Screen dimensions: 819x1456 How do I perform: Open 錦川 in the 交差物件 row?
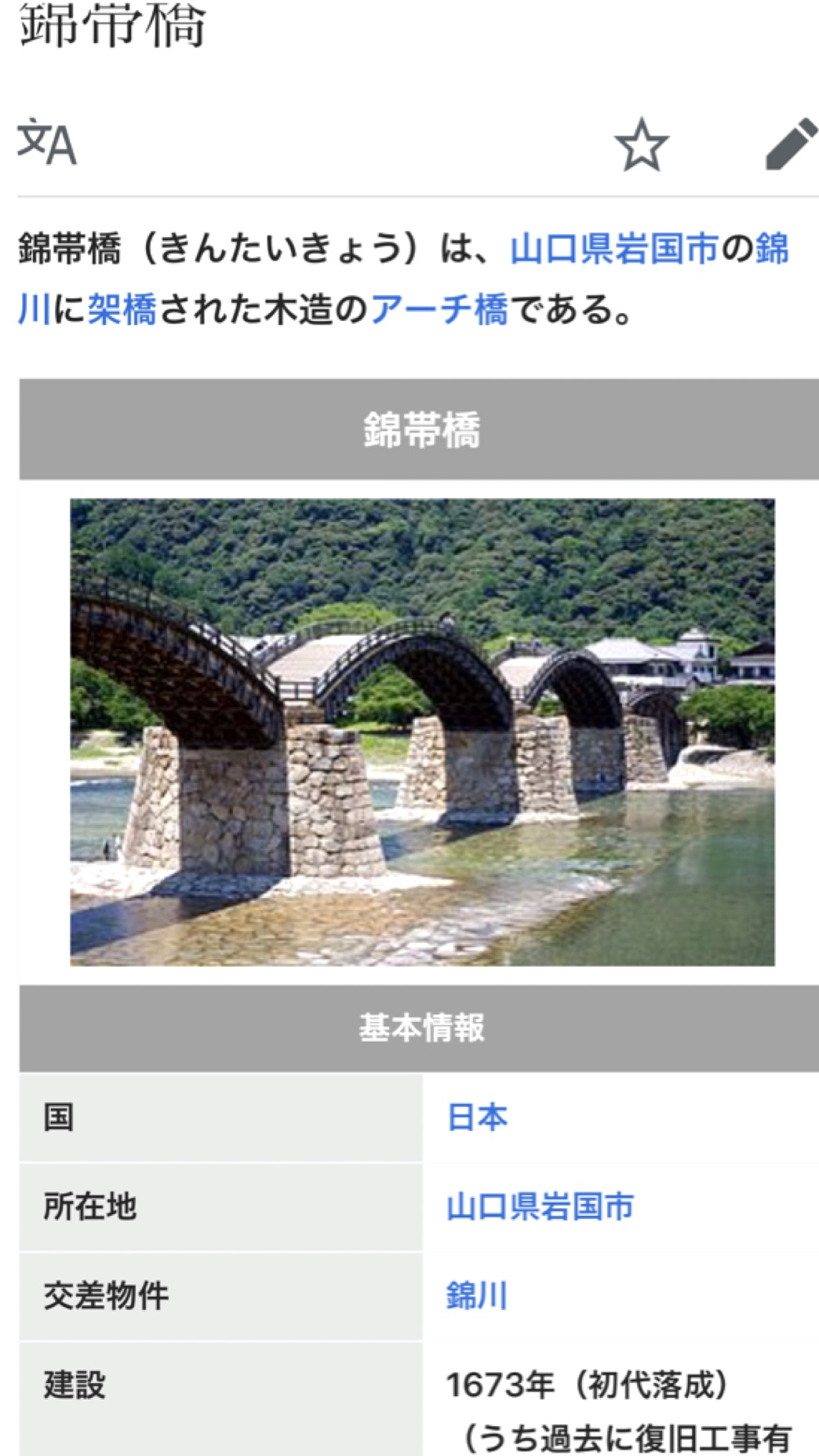[x=476, y=1295]
